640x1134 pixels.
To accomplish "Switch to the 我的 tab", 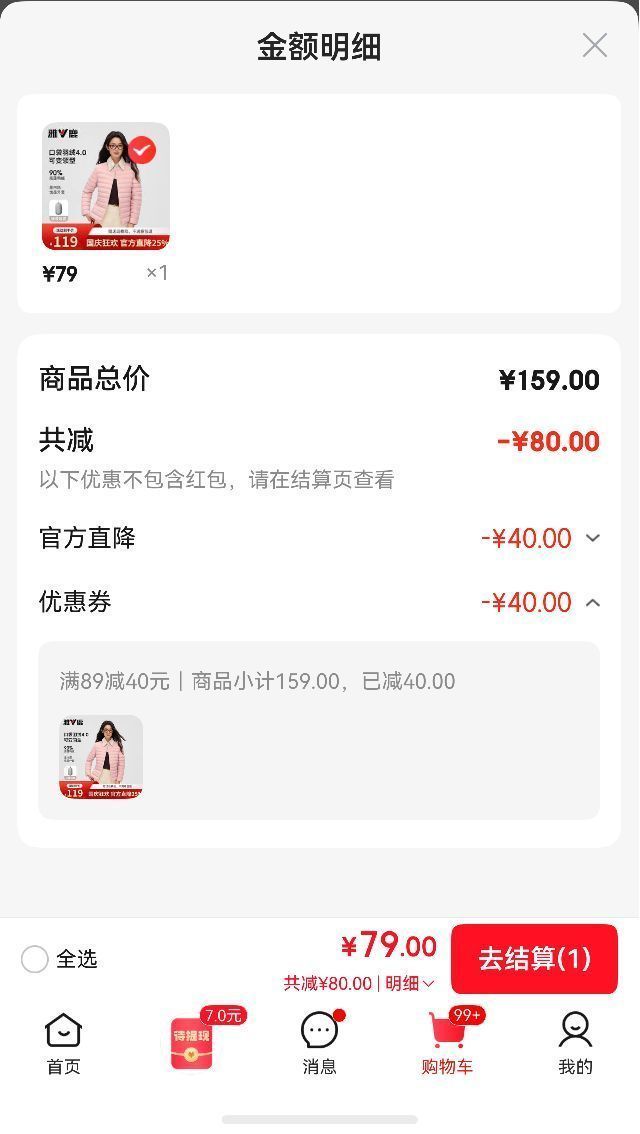I will coord(575,1044).
